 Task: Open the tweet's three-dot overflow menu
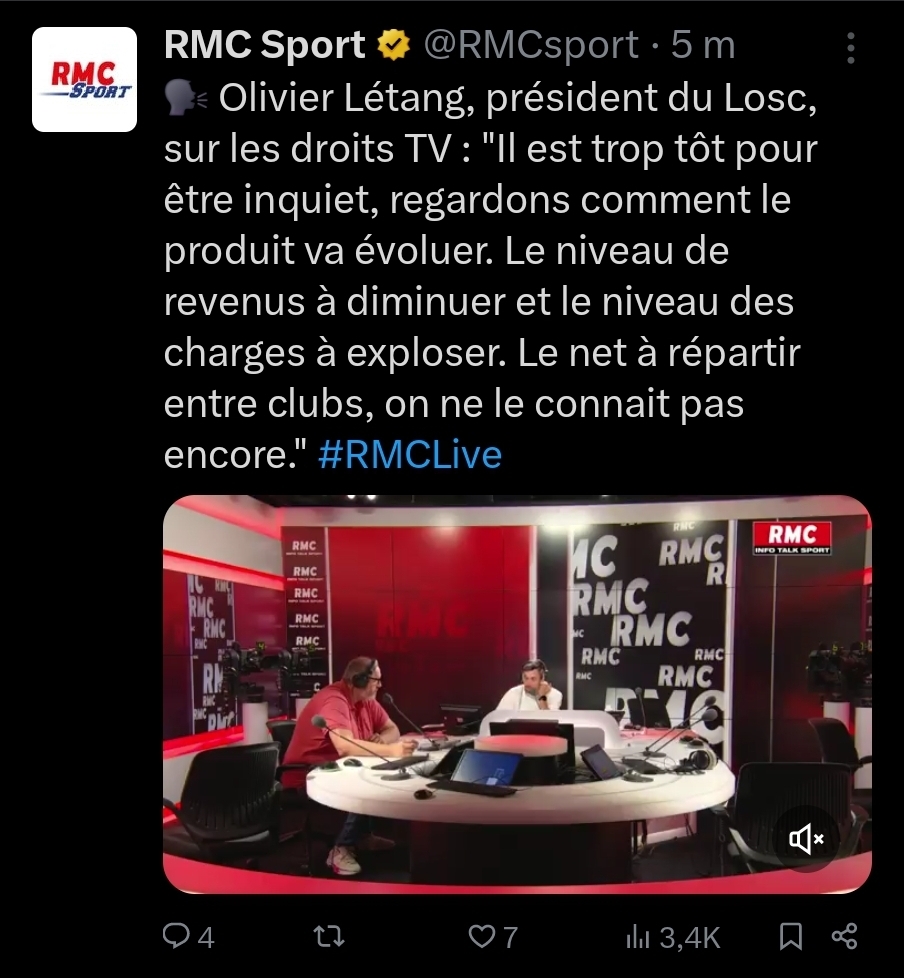(x=851, y=47)
